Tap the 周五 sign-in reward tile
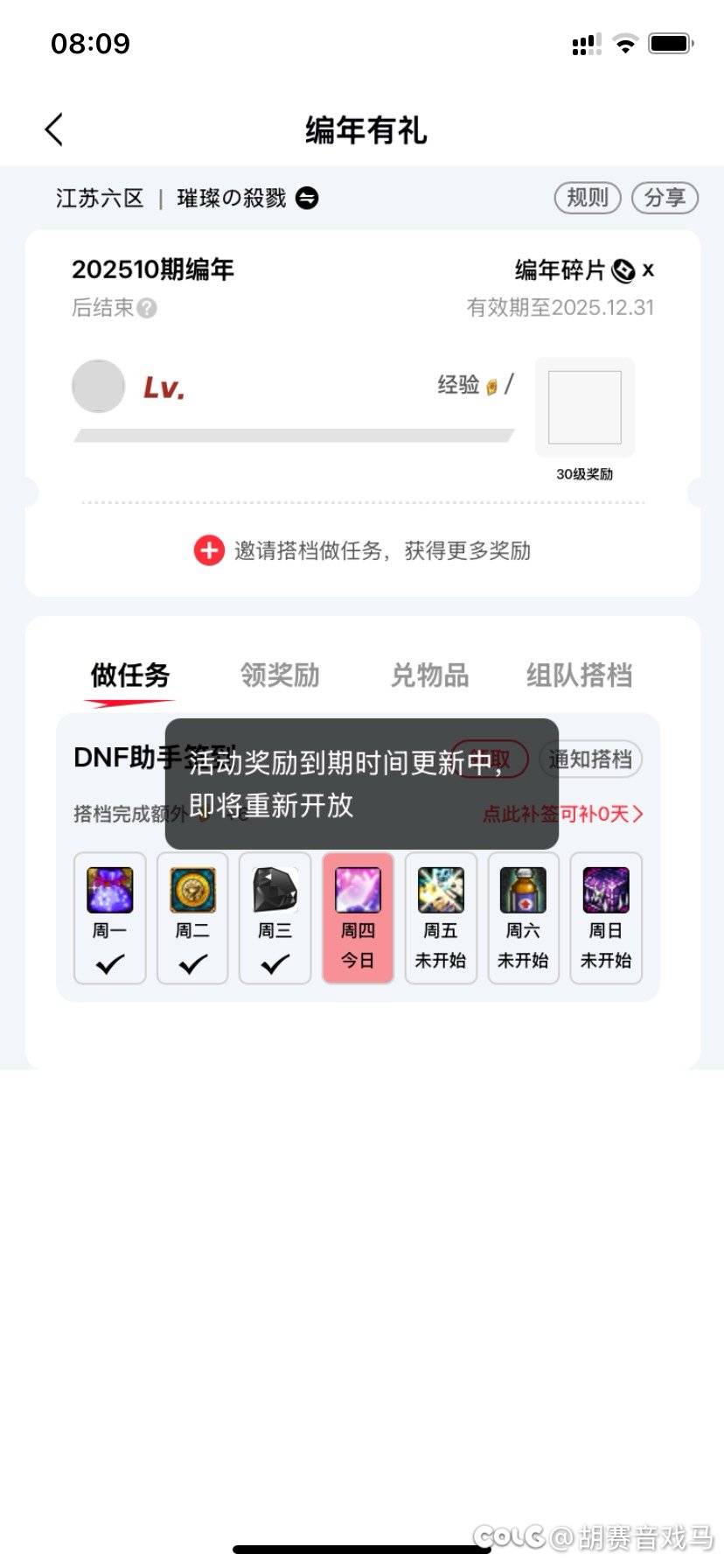The height and width of the screenshot is (1568, 724). [x=441, y=917]
